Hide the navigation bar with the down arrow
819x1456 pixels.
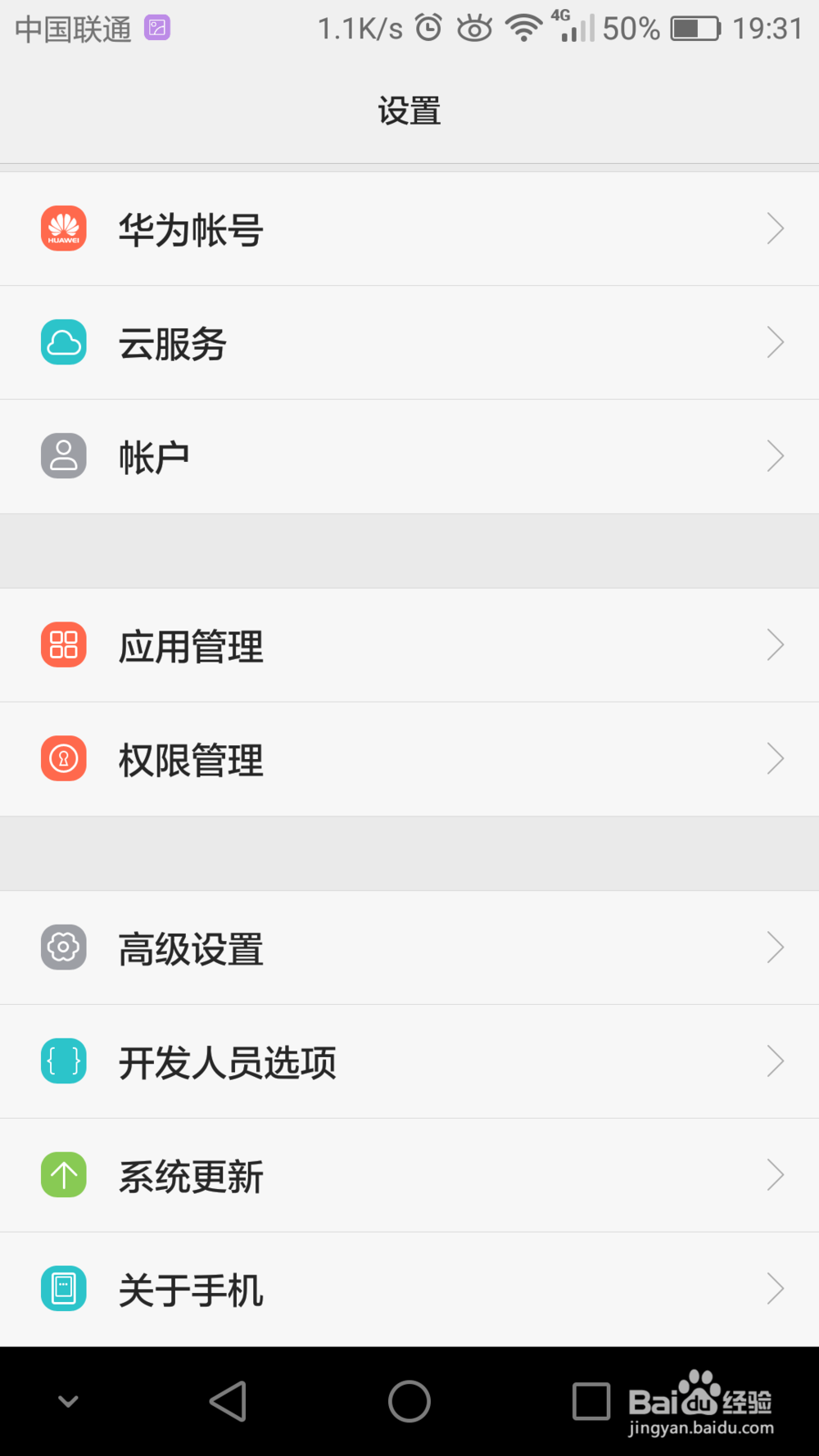click(x=69, y=1401)
